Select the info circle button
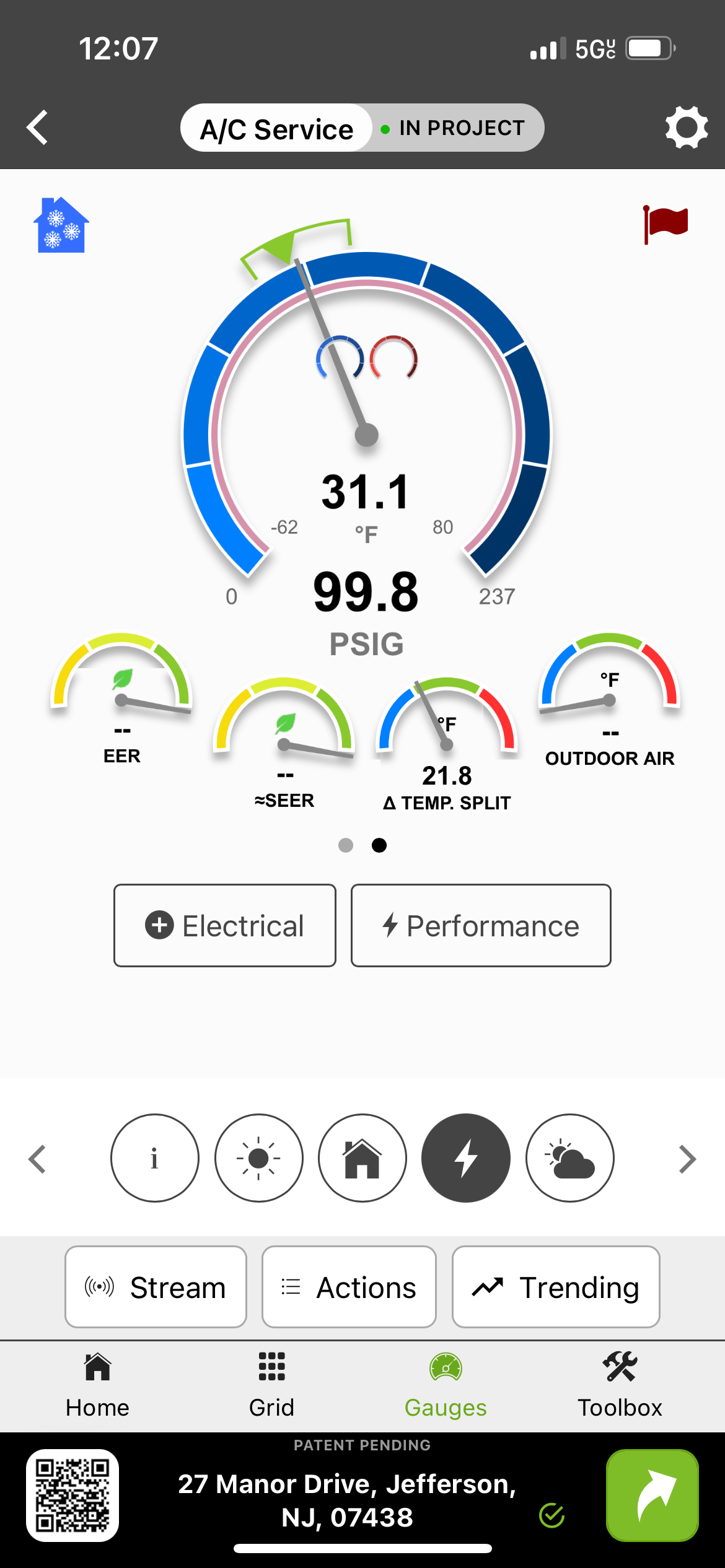Screen dimensions: 725x1568 (x=155, y=1158)
